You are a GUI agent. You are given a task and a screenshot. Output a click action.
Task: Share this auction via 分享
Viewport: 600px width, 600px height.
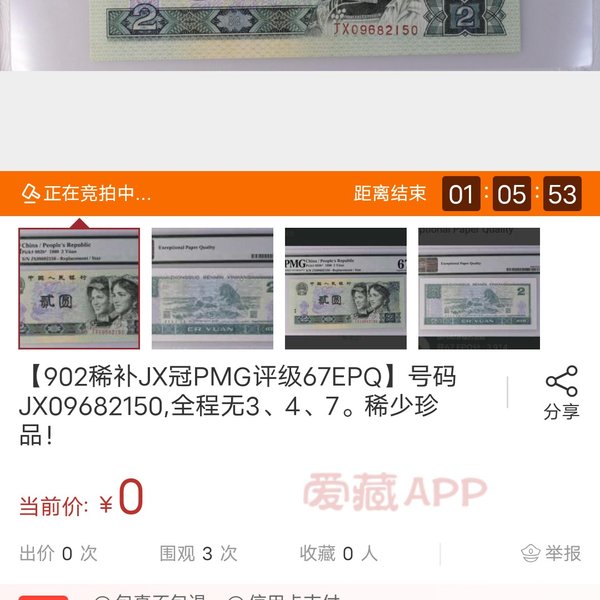click(561, 393)
